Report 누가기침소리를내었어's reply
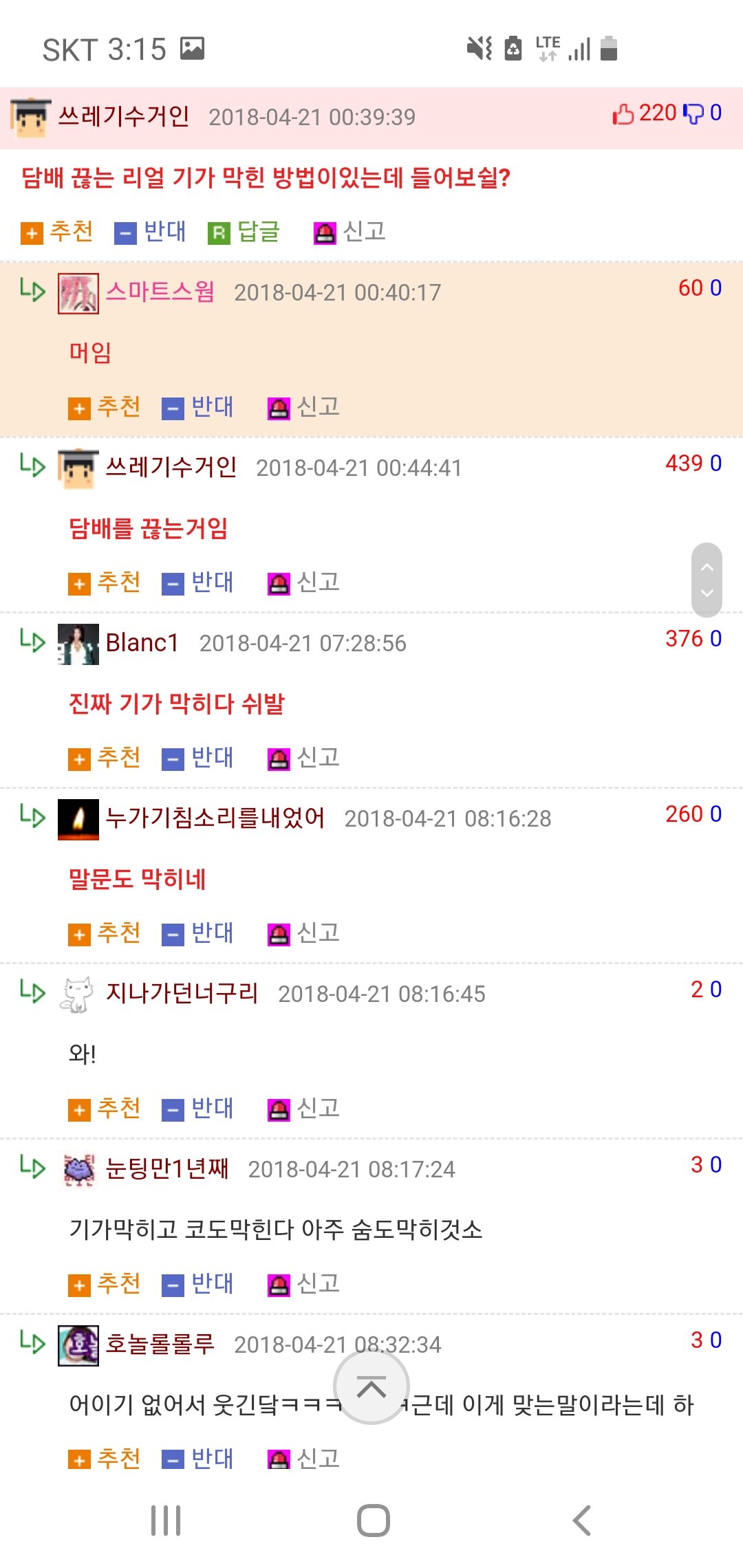 pyautogui.click(x=304, y=934)
